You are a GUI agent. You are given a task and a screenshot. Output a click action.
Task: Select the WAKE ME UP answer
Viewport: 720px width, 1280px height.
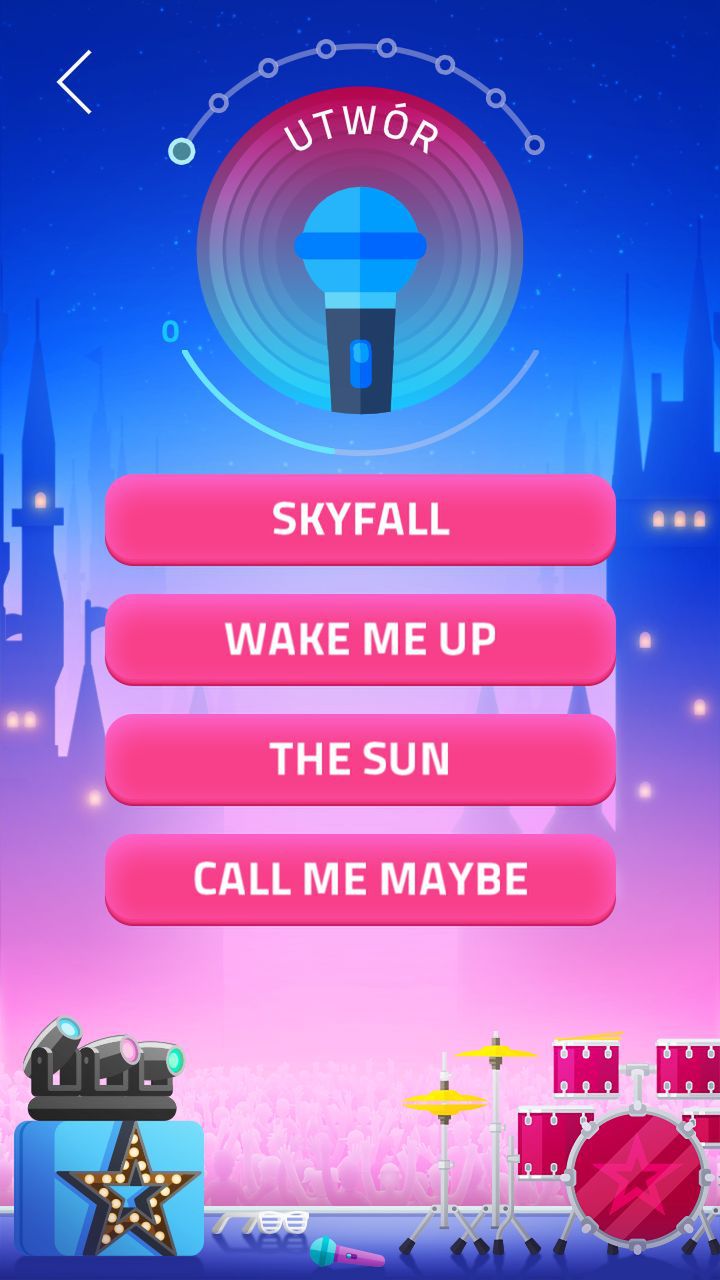tap(360, 639)
